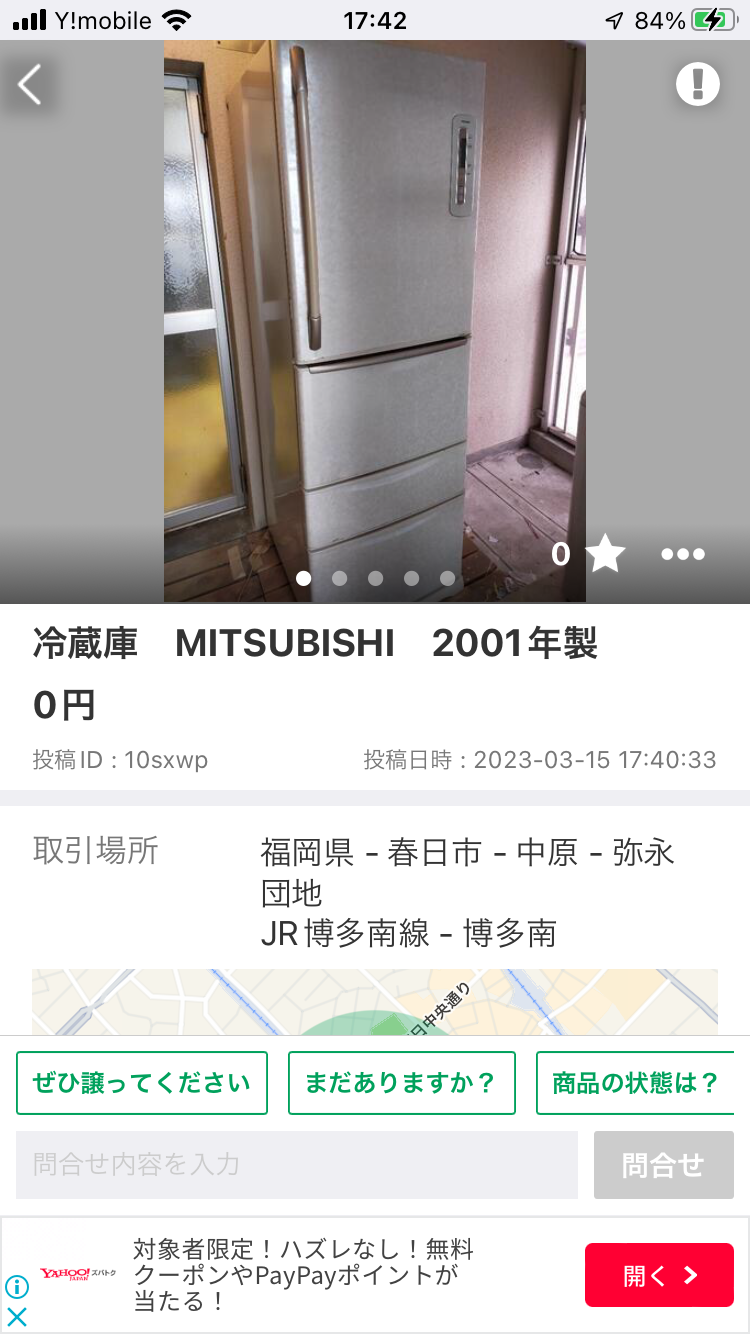
Task: Toggle the favorite star on the listing
Action: tap(604, 553)
